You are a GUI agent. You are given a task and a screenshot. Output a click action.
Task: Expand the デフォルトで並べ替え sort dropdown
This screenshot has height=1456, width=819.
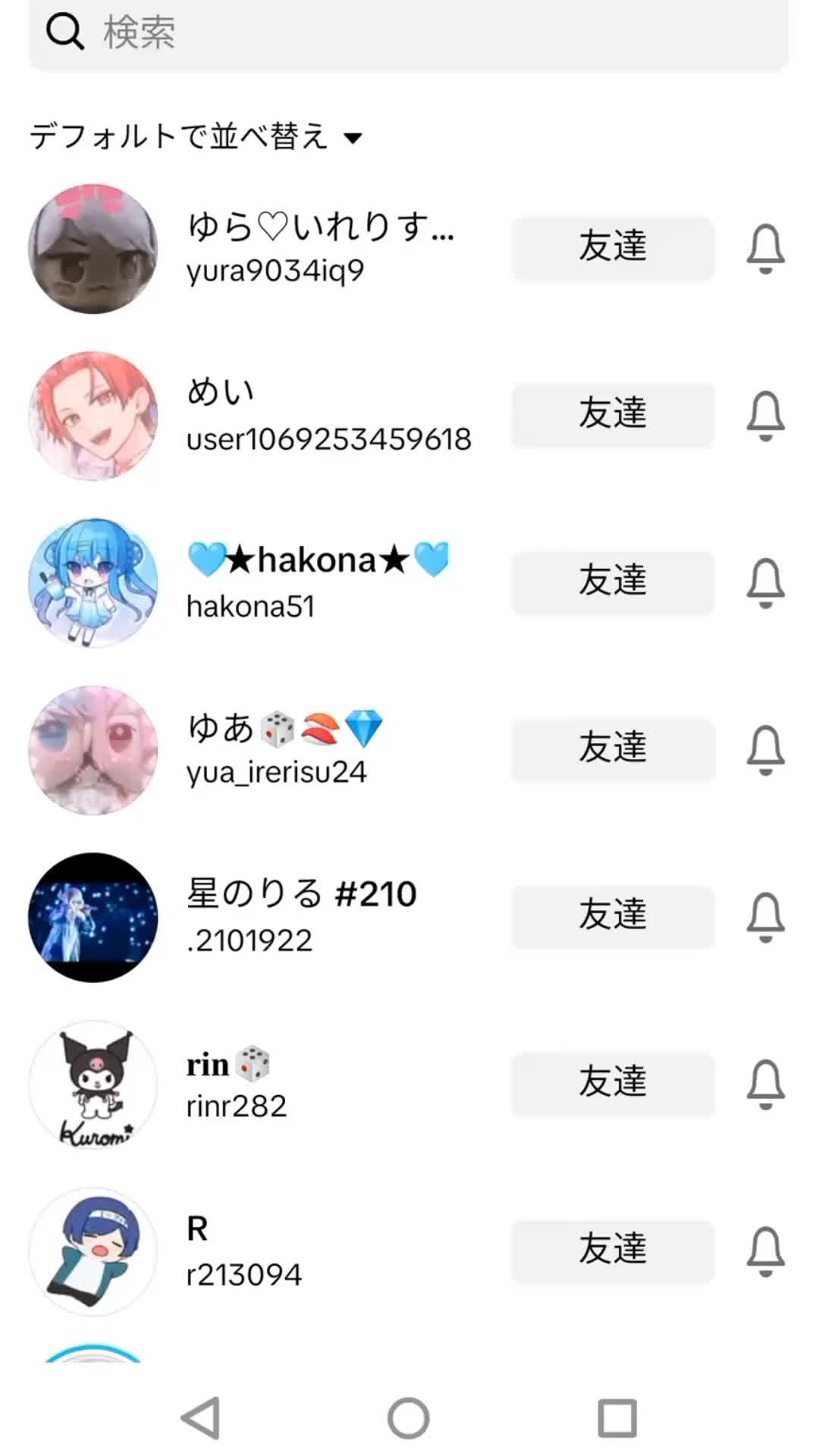196,137
